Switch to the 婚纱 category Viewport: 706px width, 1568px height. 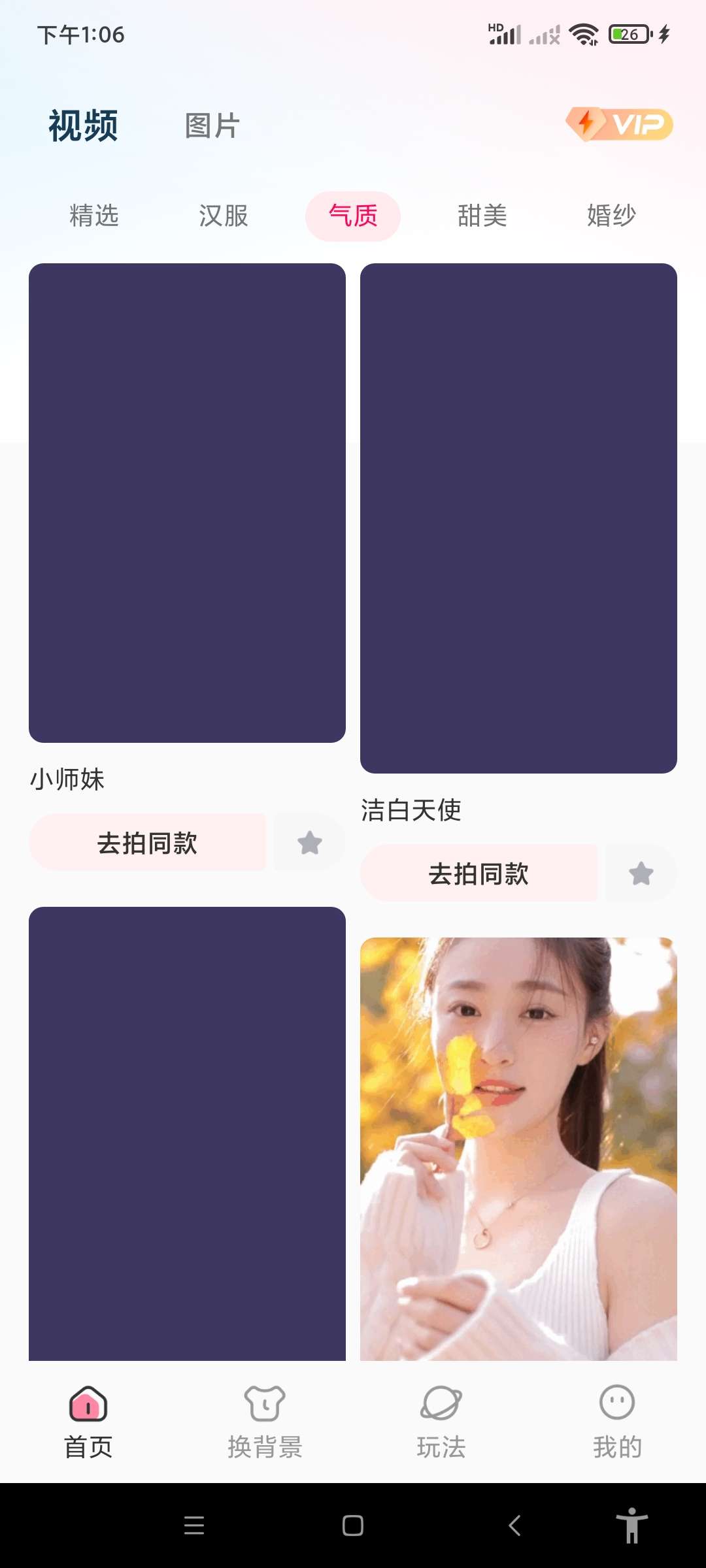pyautogui.click(x=611, y=216)
